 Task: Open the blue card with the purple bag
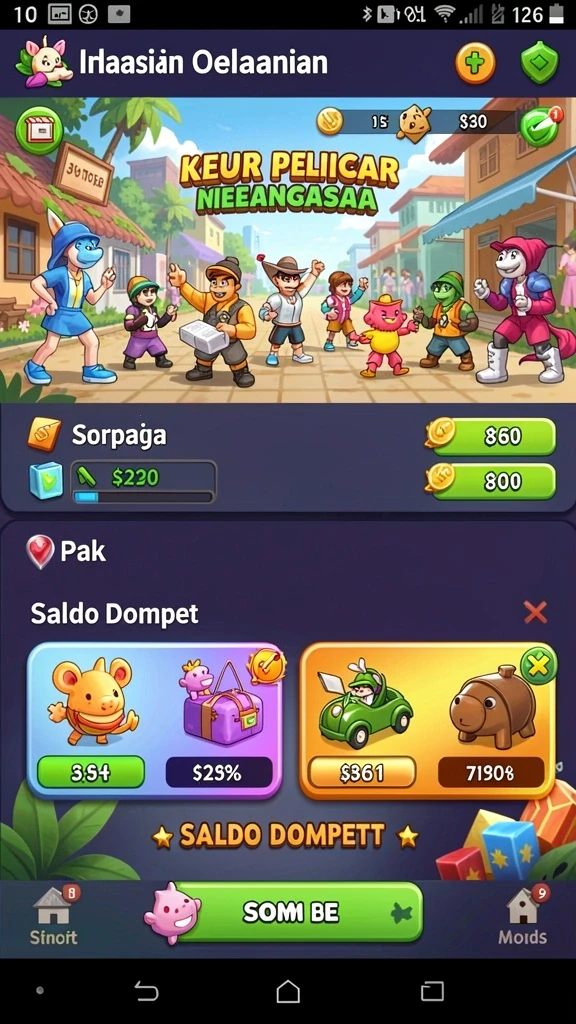coord(155,720)
